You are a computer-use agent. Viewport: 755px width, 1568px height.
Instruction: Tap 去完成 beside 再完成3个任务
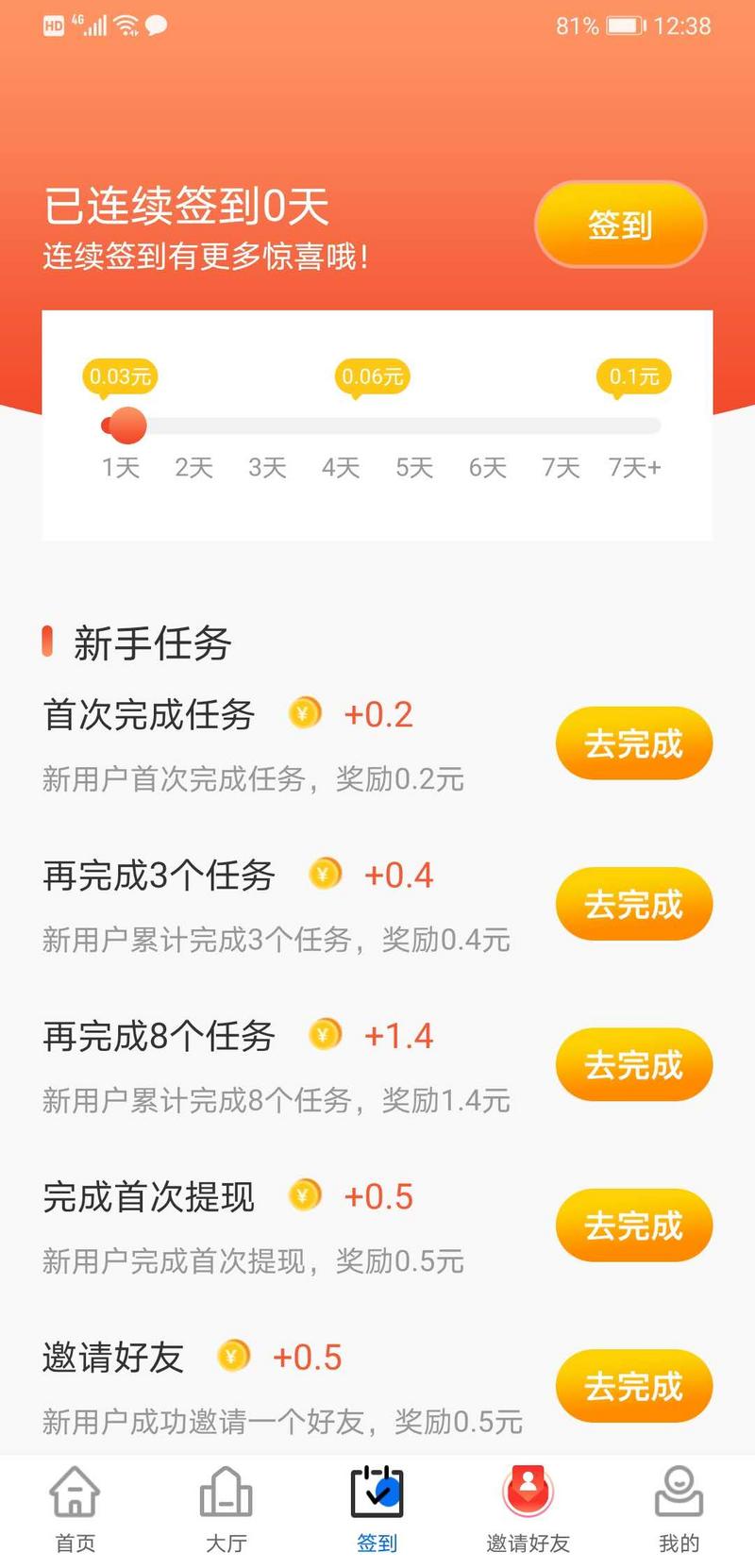[632, 904]
